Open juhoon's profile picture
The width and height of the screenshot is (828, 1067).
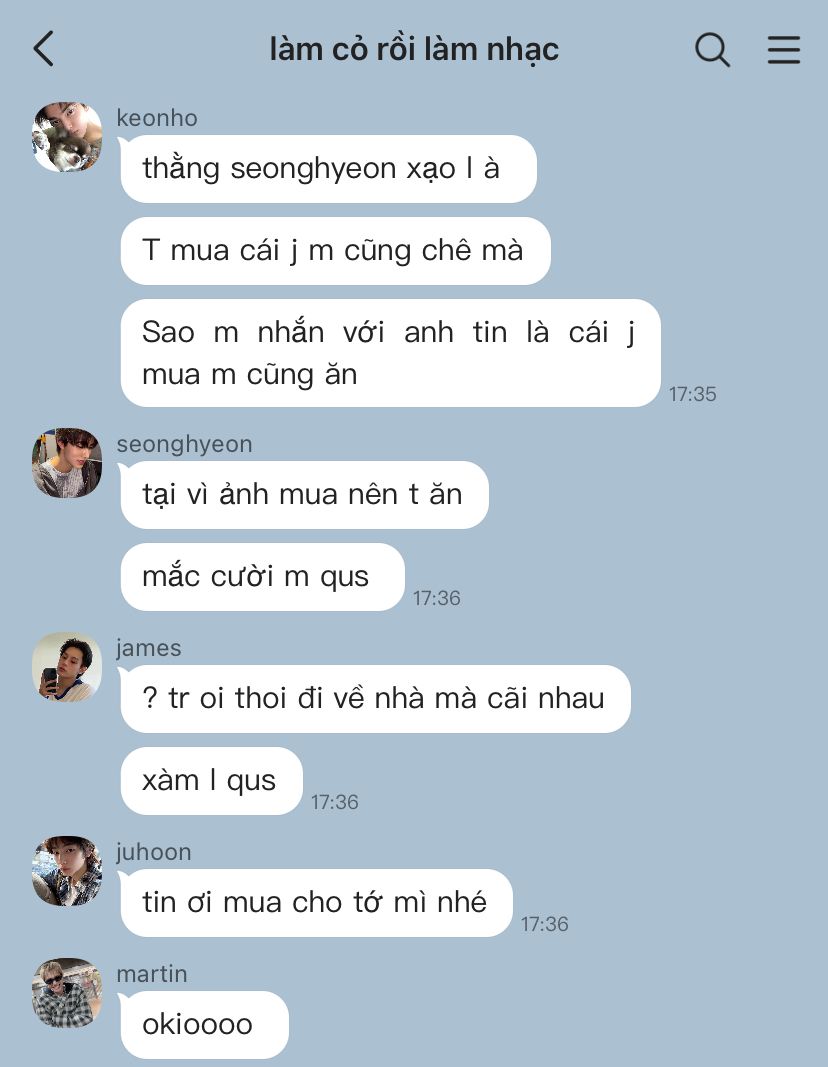pos(67,871)
